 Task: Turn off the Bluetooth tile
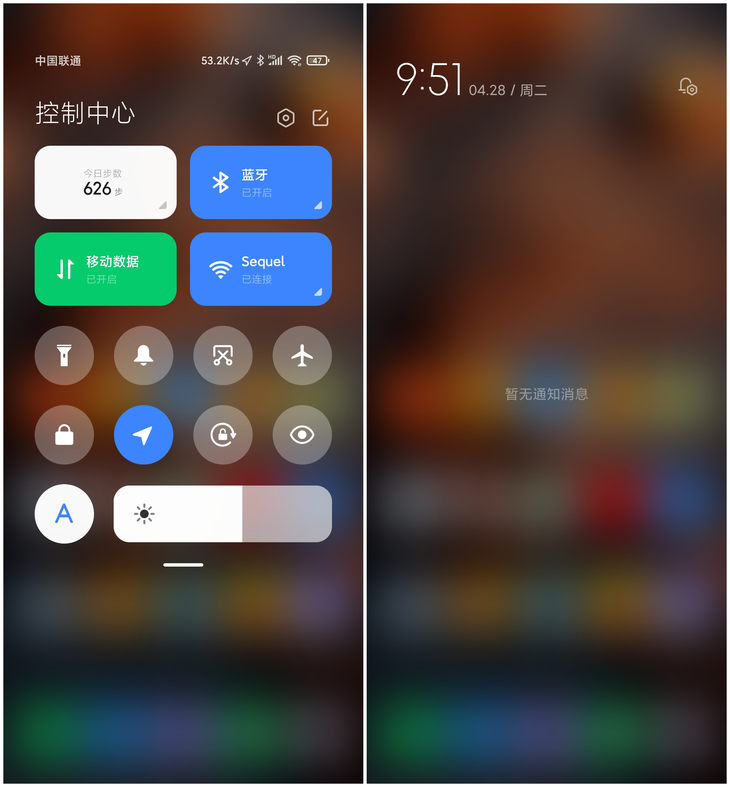click(260, 182)
